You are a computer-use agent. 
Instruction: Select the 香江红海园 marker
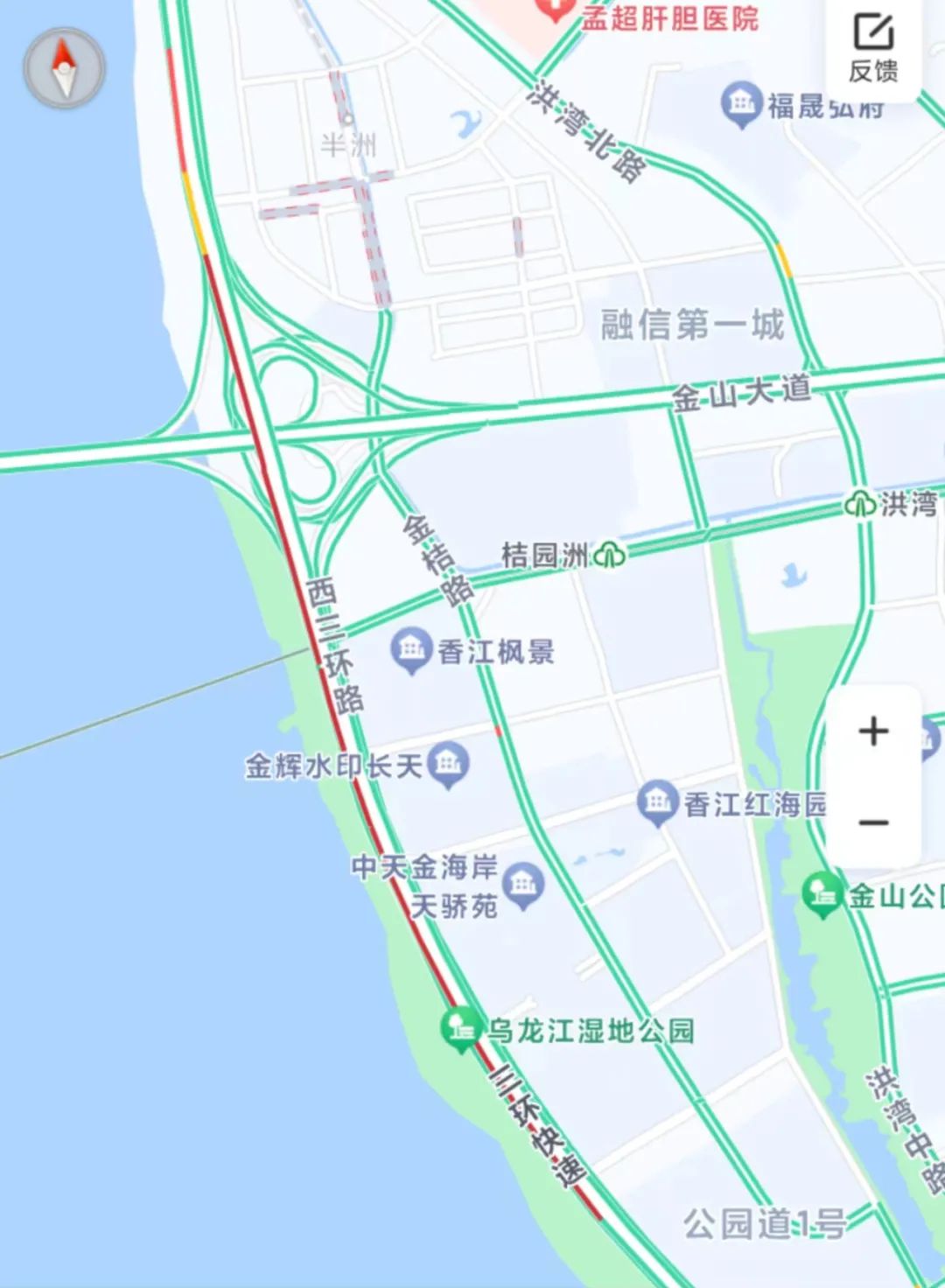(x=657, y=802)
